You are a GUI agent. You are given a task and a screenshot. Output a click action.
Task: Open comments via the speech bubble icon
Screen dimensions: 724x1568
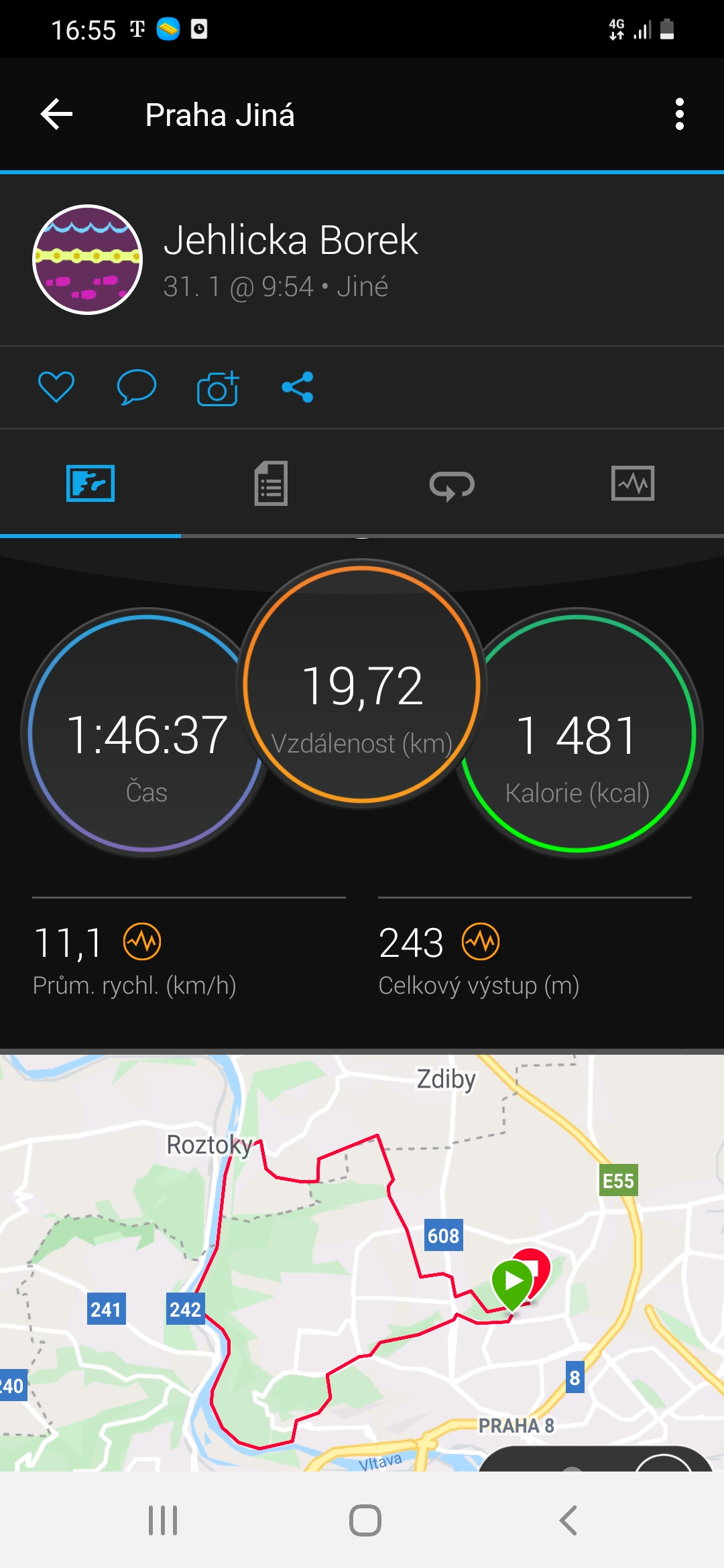pos(137,387)
